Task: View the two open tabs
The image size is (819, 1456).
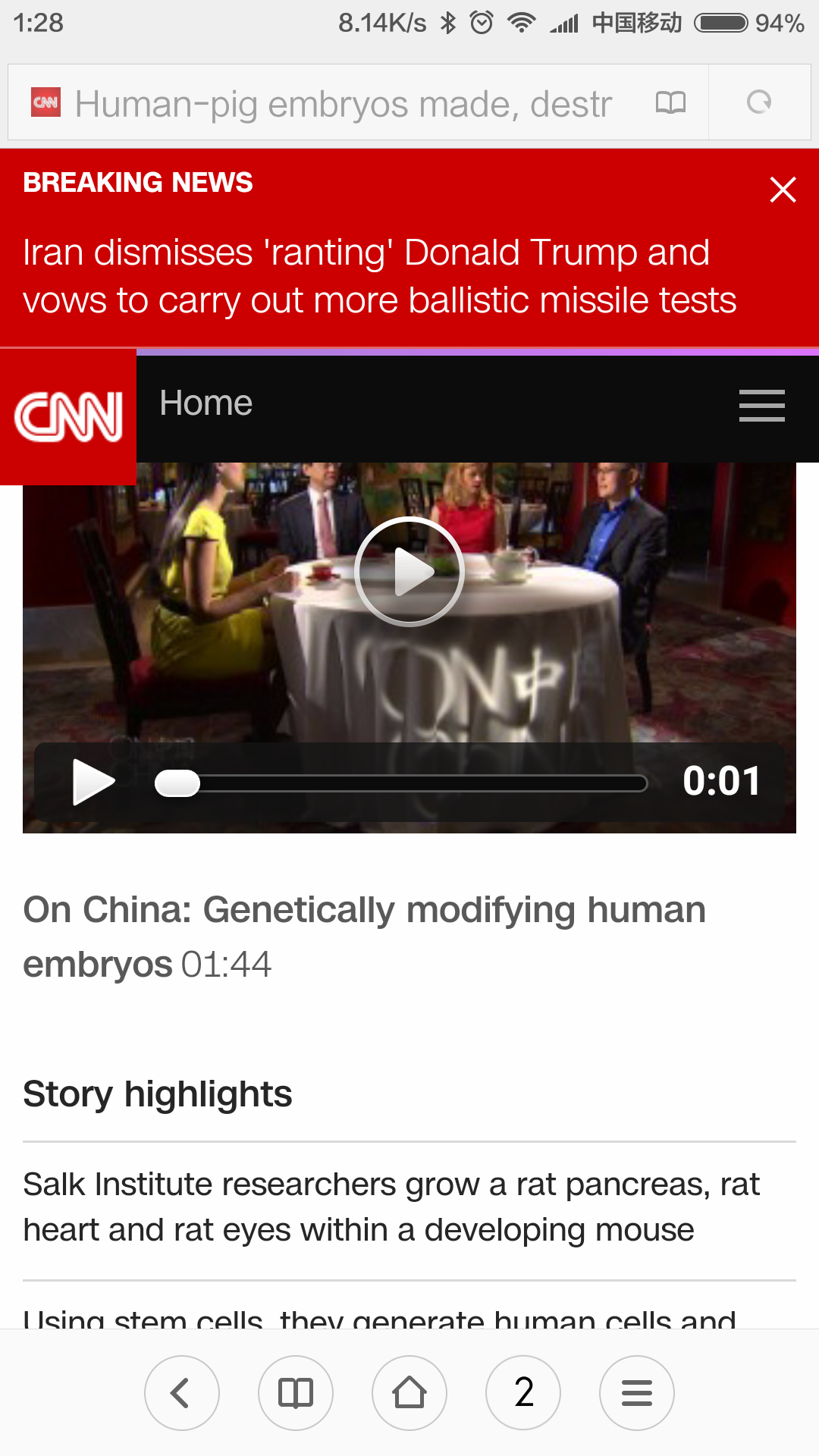Action: coord(523,1393)
